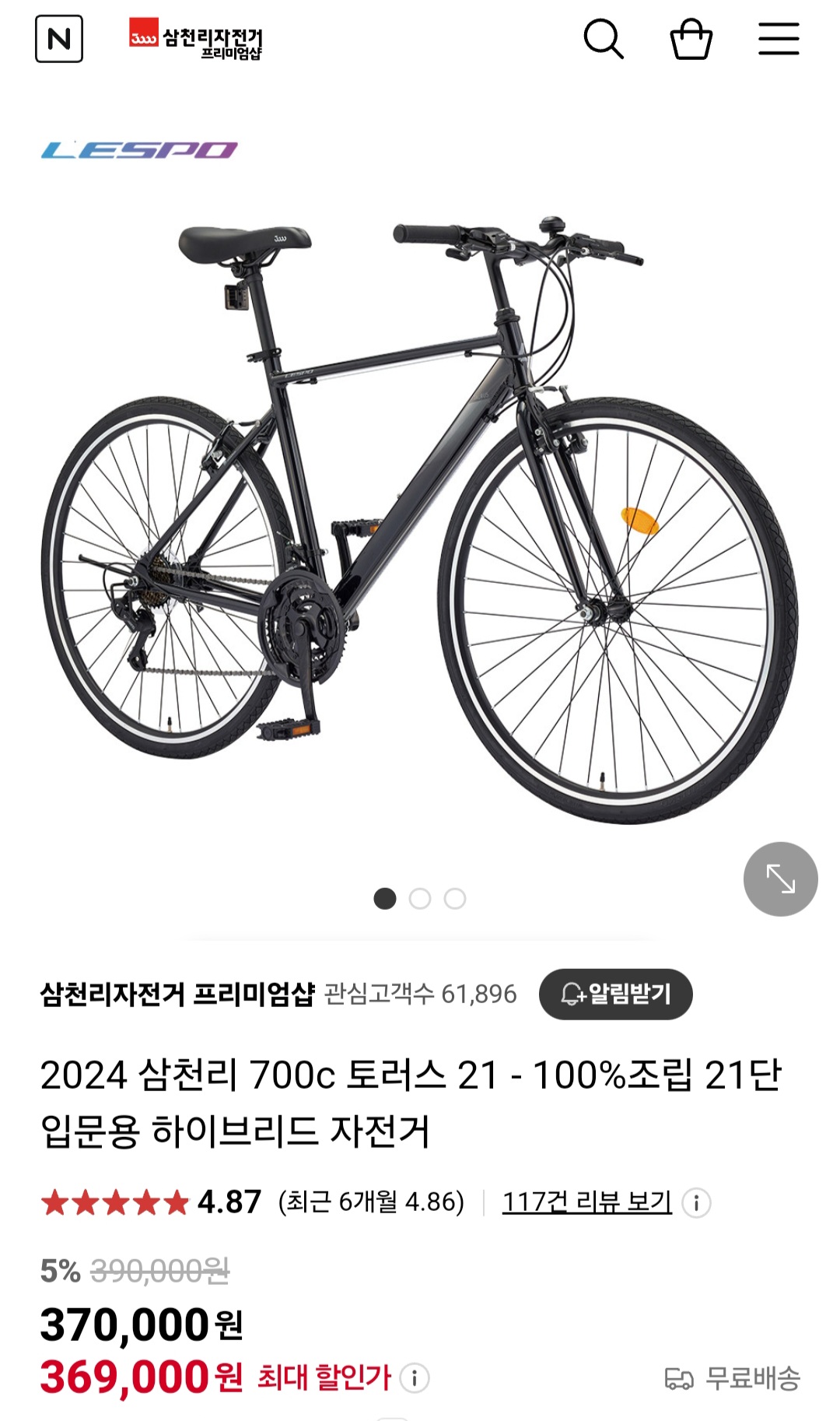Screen dimensions: 840x1421
Task: Show 최대 할인가 info details
Action: pos(415,1378)
